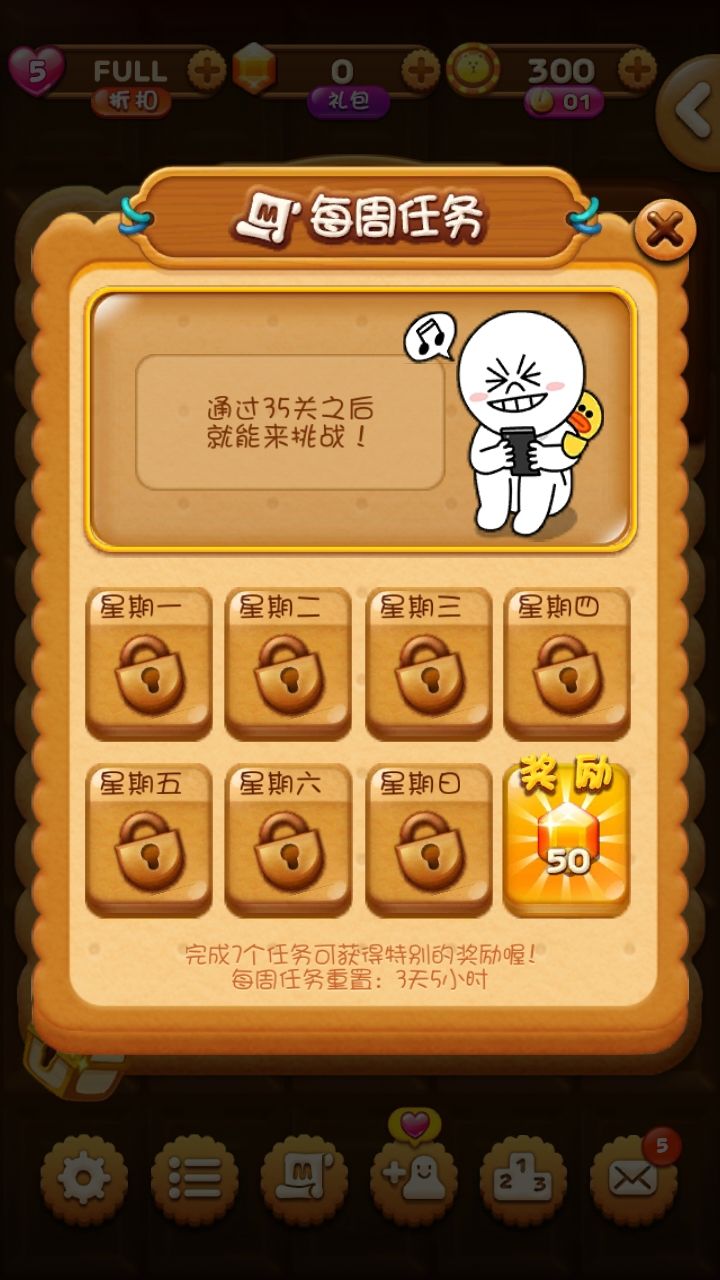Open the locked 星期六 task
Viewport: 720px width, 1280px height.
point(288,840)
